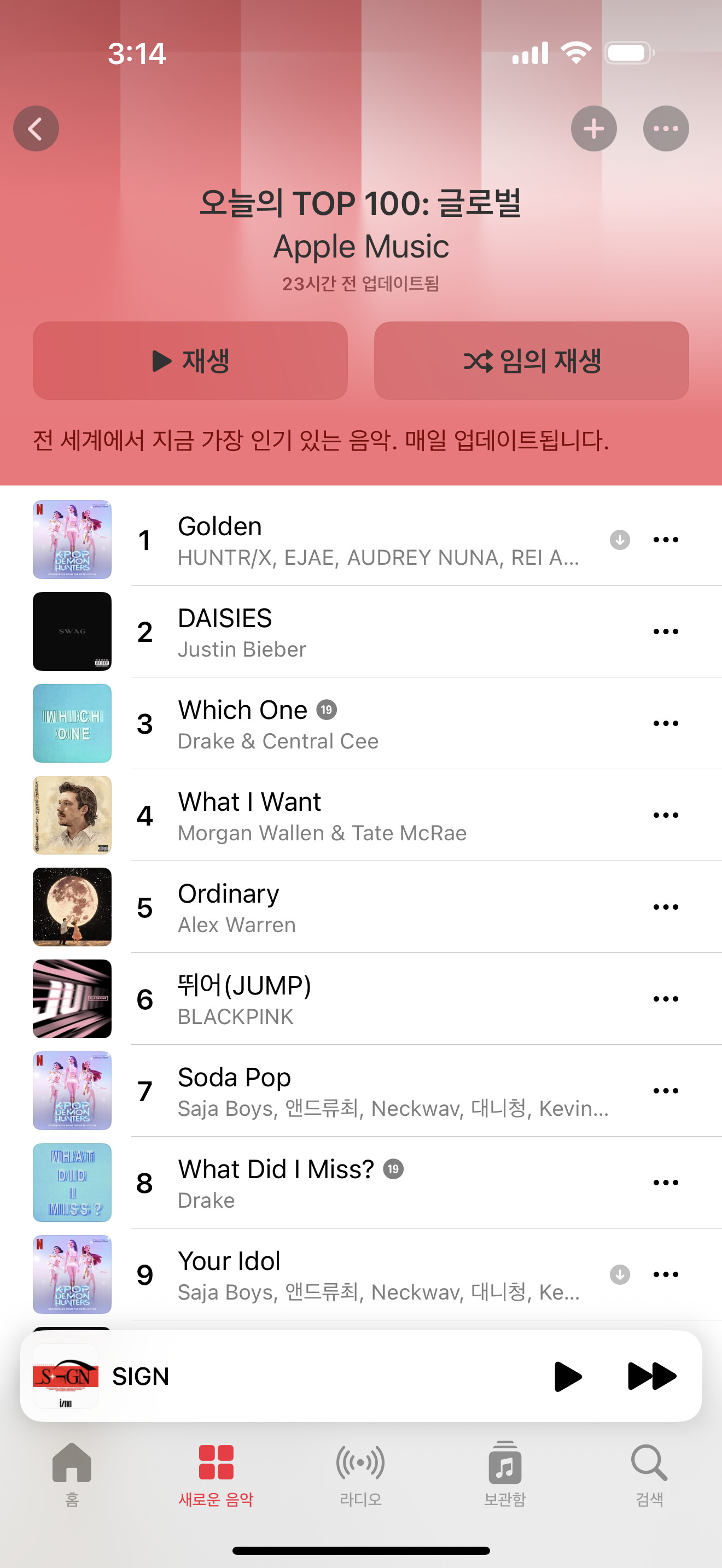Open the 라디오 tab
The image size is (722, 1568).
360,1472
